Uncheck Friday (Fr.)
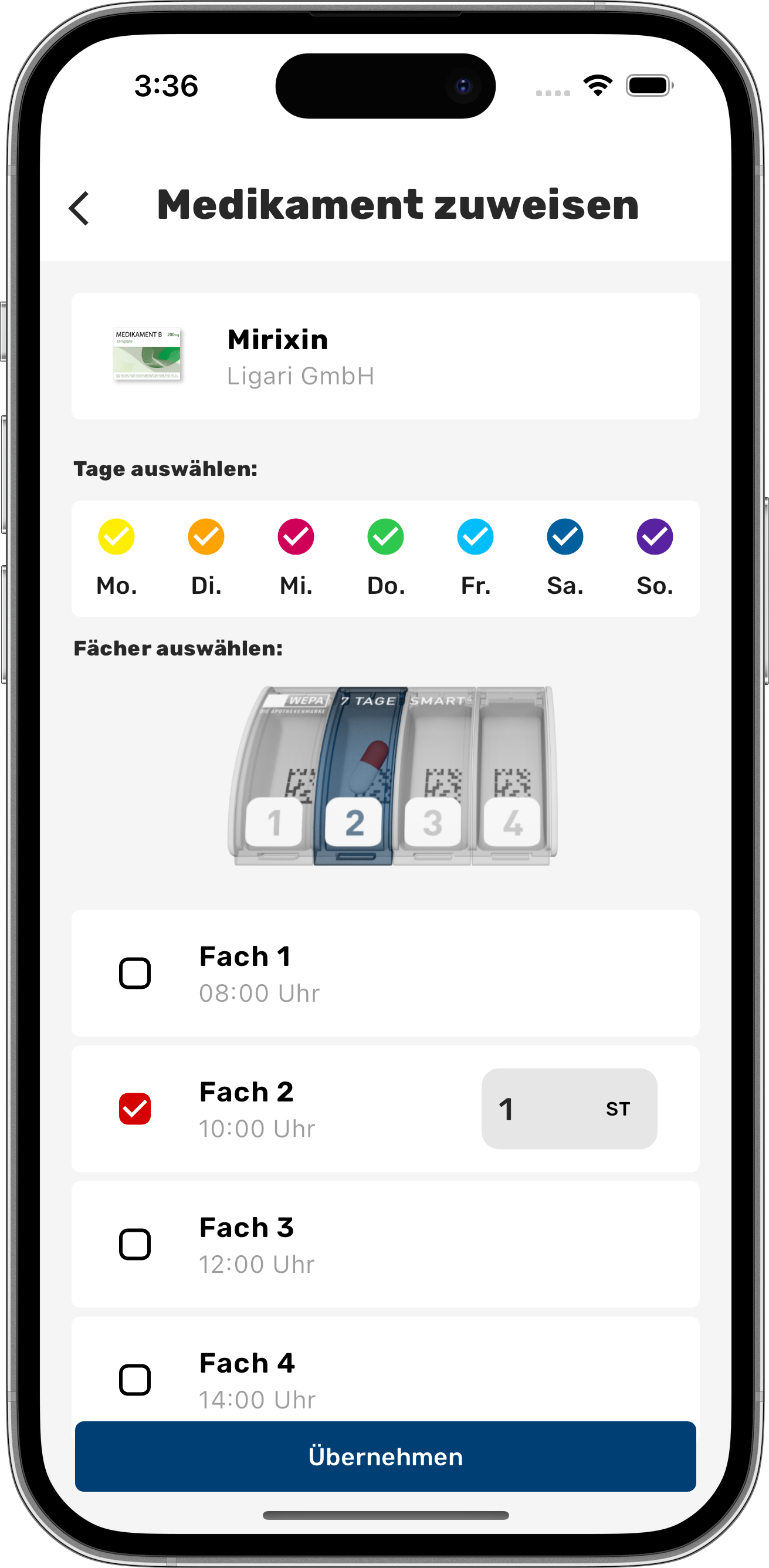769x1568 pixels. pos(475,537)
